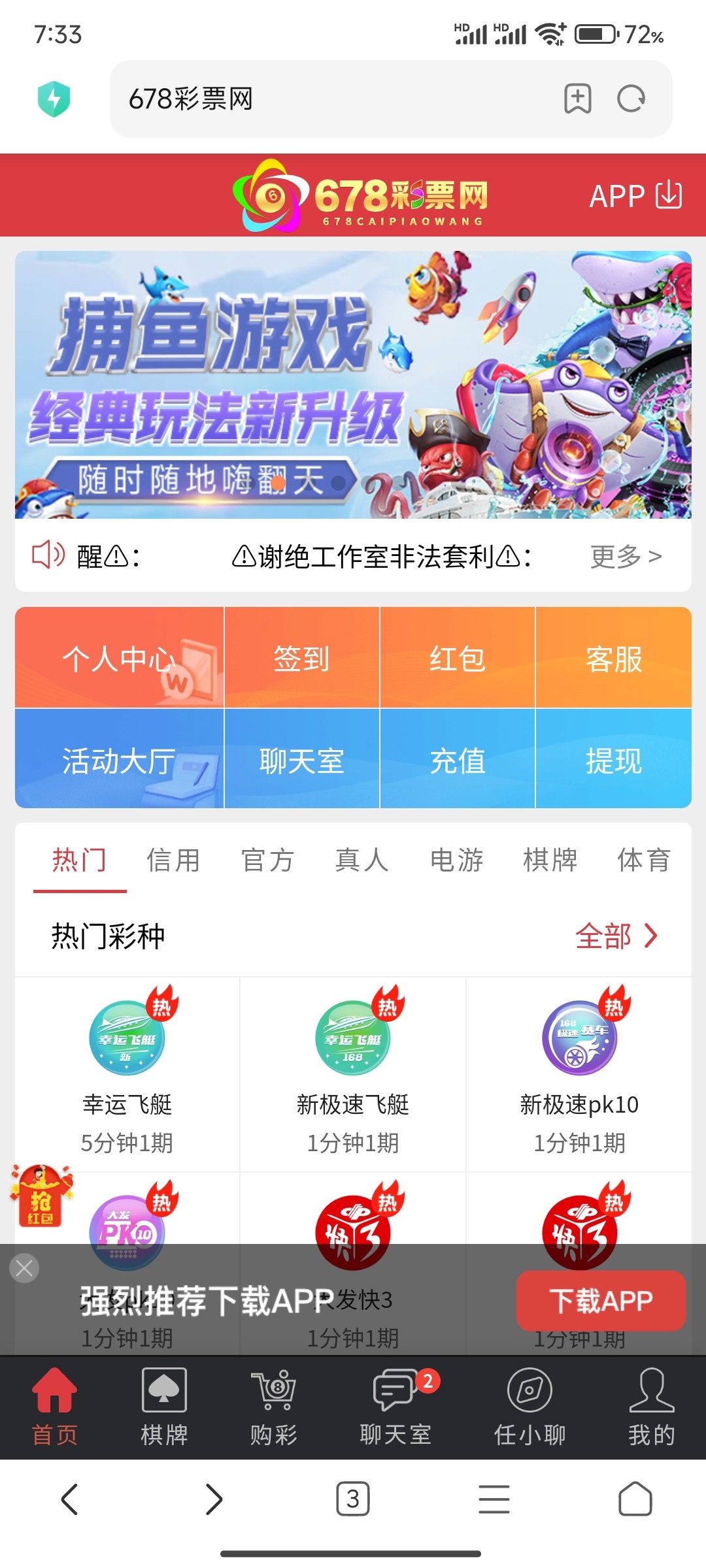Image resolution: width=706 pixels, height=1568 pixels.
Task: Open the 捕鱼游戏 banner
Action: pyautogui.click(x=353, y=384)
